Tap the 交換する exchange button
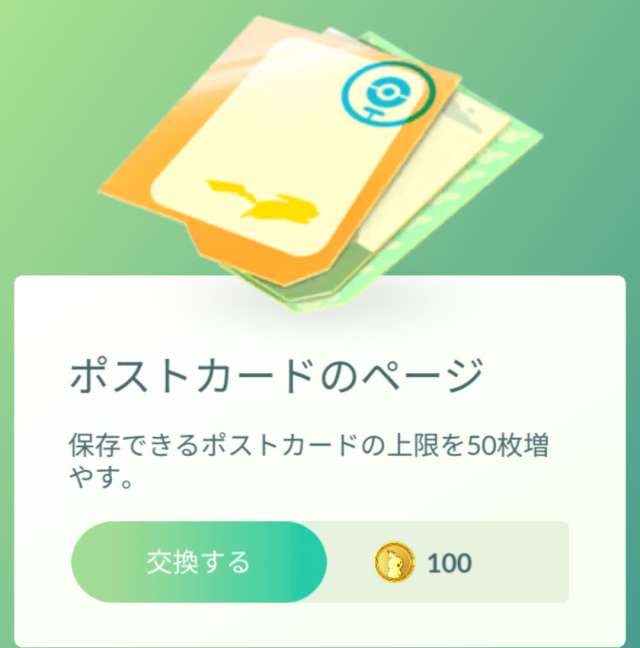 [x=198, y=561]
